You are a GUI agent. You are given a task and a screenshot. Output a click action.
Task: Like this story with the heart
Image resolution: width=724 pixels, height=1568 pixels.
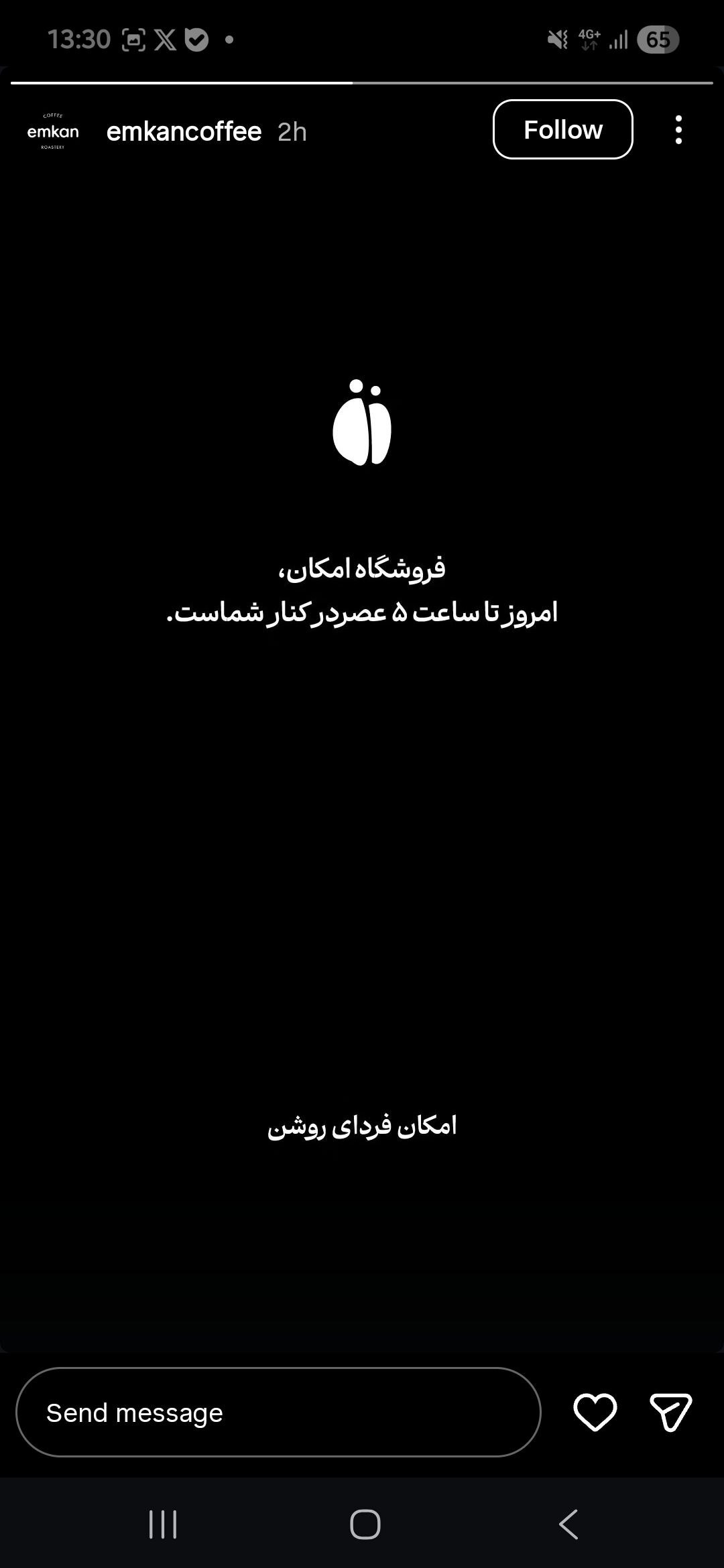595,1412
